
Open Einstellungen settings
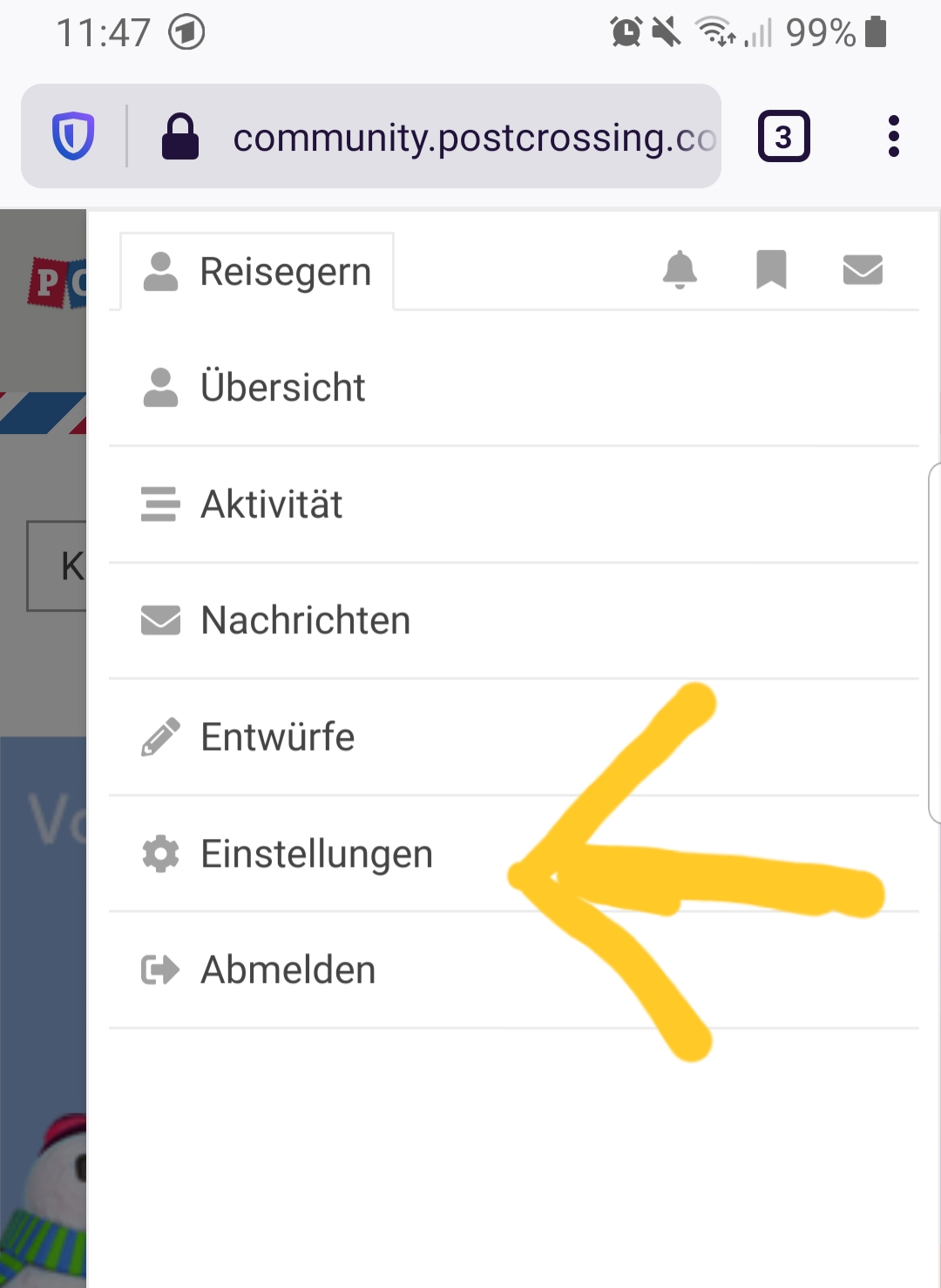[315, 854]
